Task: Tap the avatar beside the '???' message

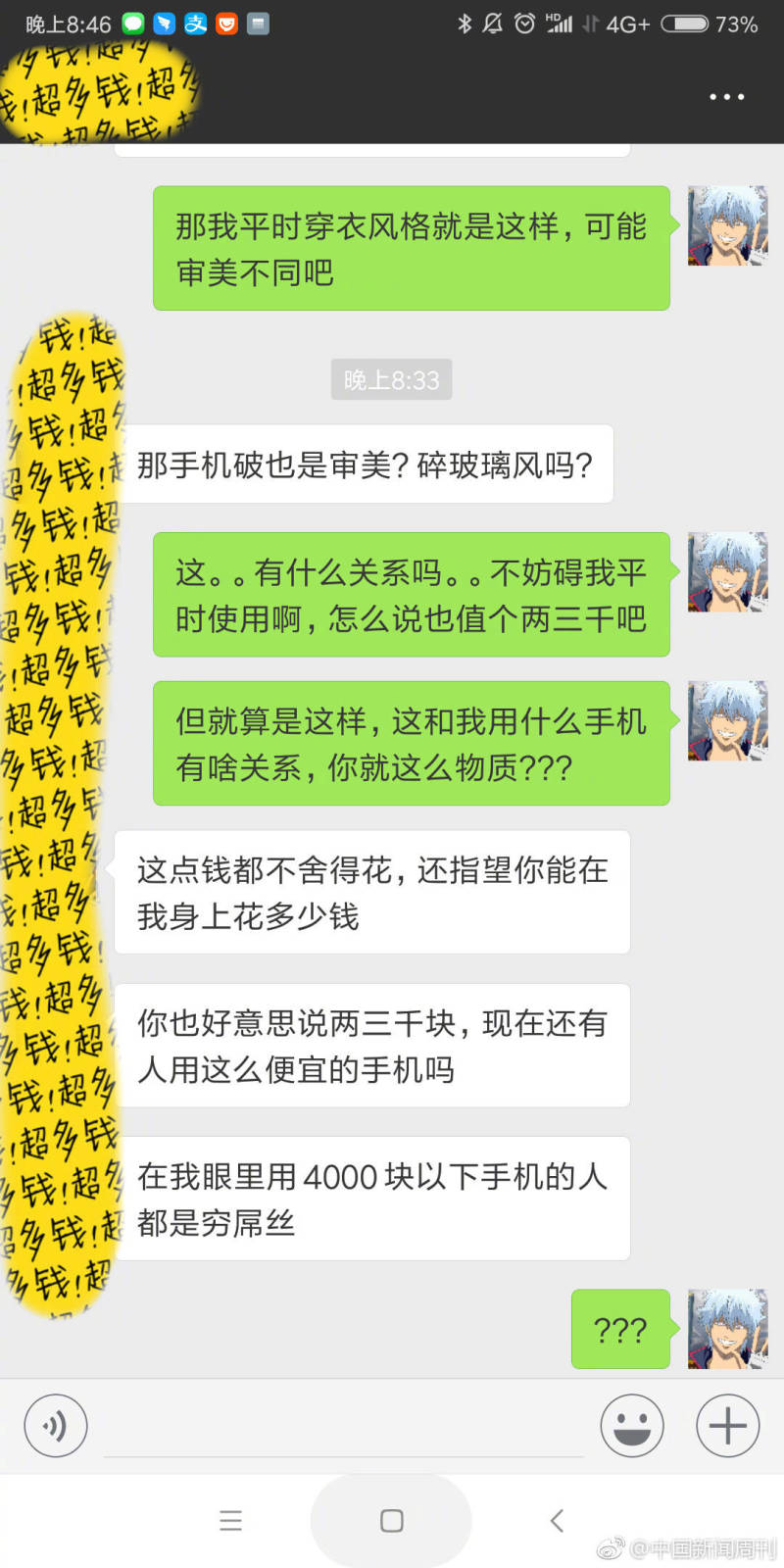Action: point(727,1329)
